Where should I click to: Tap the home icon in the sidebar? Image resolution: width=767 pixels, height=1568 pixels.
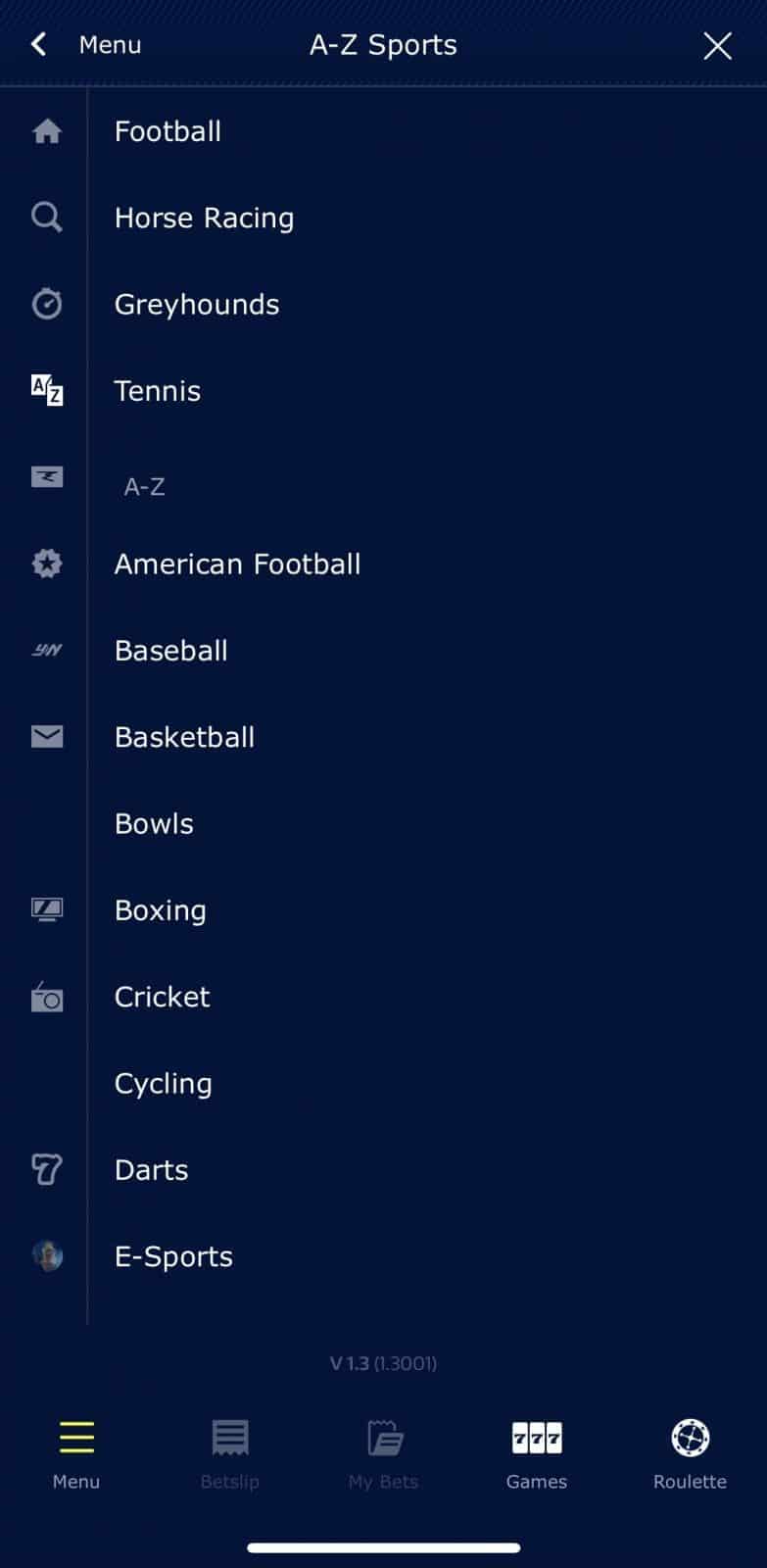click(47, 131)
